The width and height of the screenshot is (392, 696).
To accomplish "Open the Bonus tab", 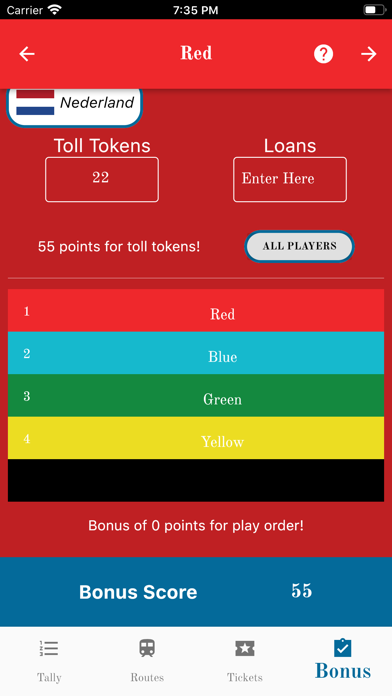I will [x=343, y=660].
